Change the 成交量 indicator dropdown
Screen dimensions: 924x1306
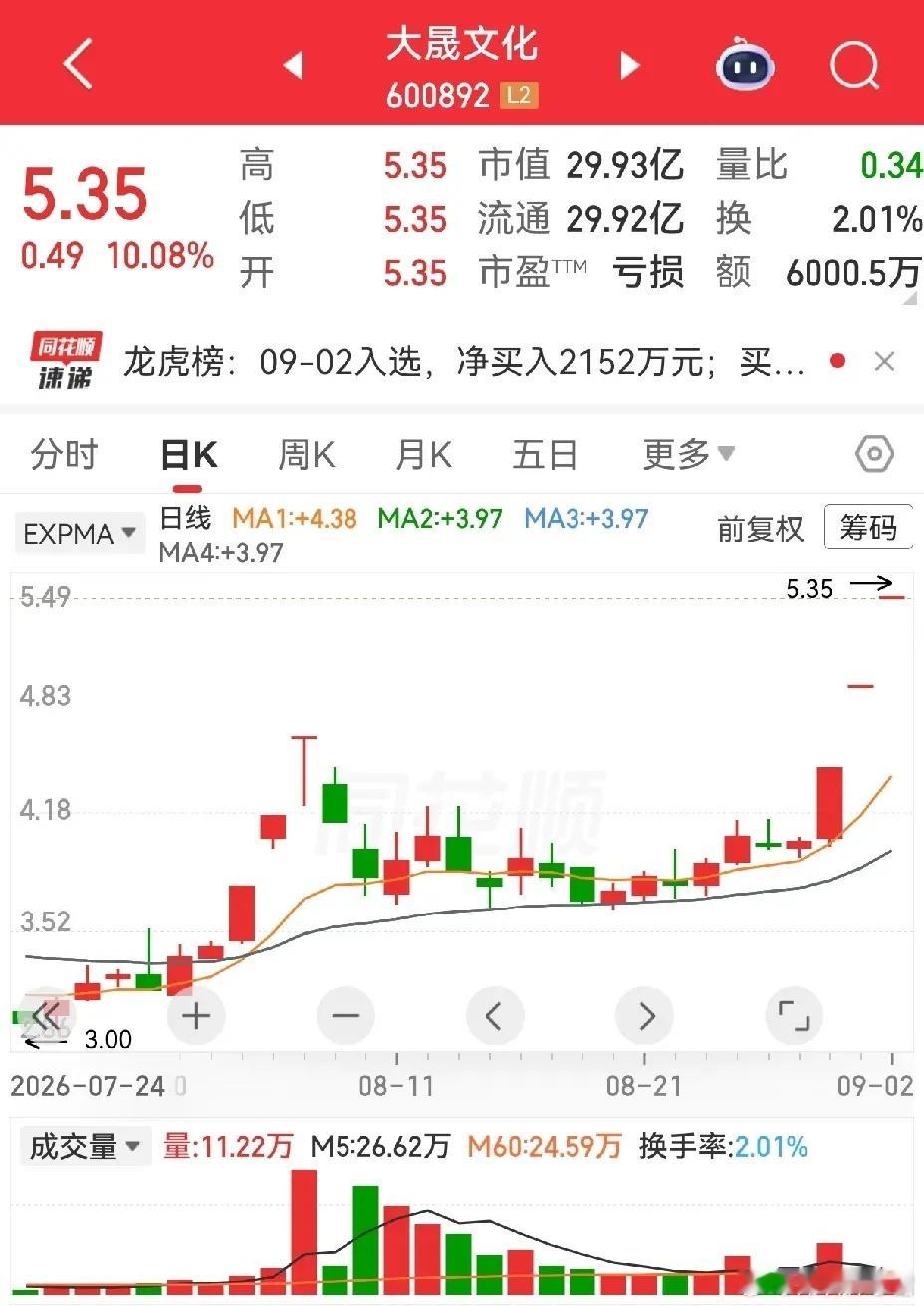(85, 1146)
